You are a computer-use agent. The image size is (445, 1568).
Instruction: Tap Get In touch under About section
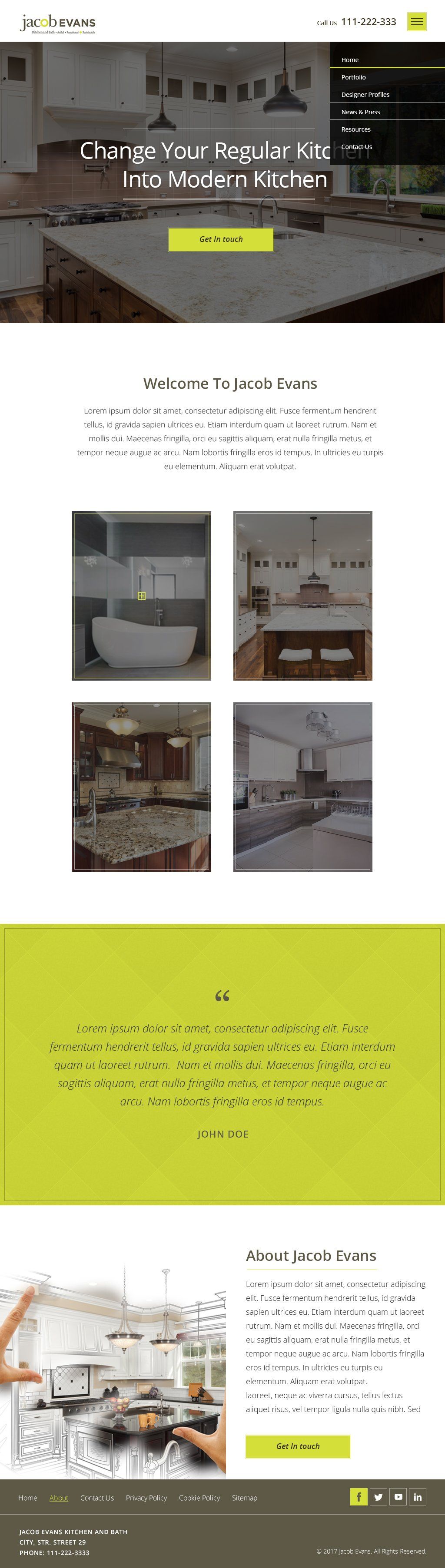298,1446
